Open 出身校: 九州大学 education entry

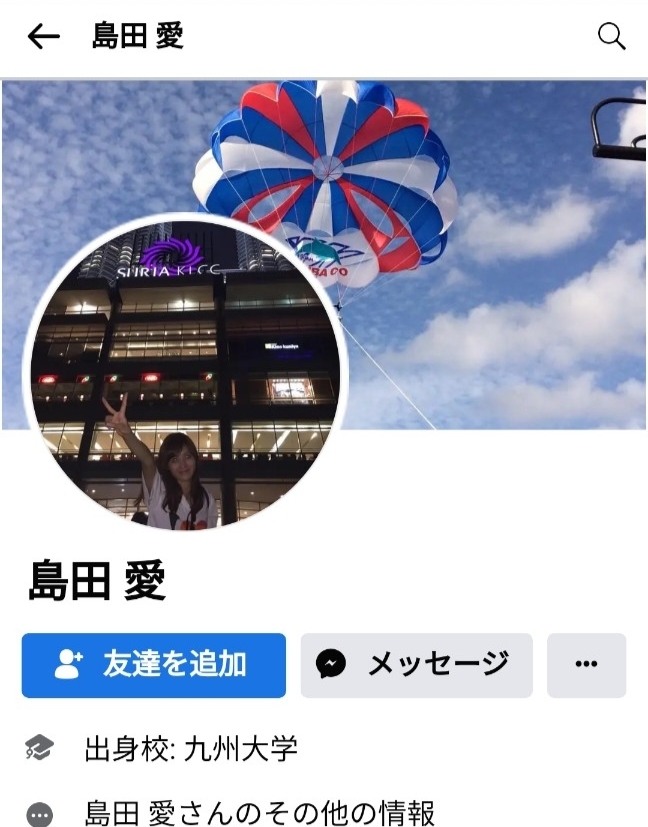pyautogui.click(x=191, y=748)
